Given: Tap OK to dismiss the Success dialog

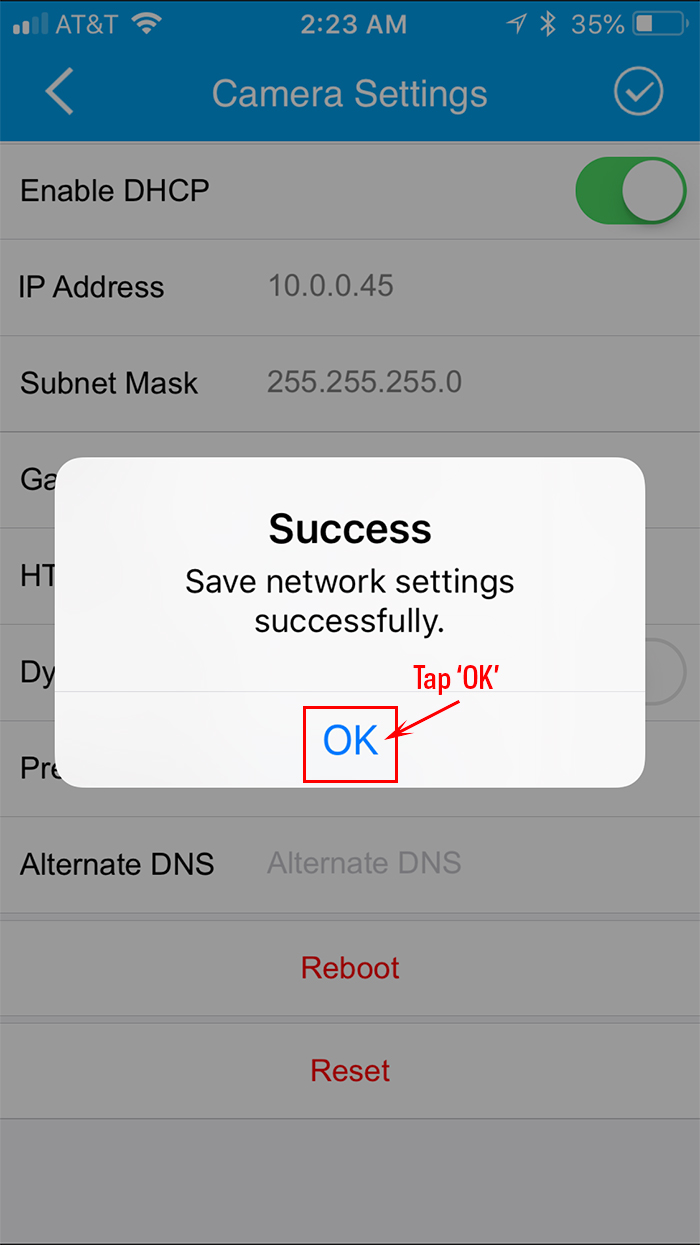Looking at the screenshot, I should click(350, 741).
